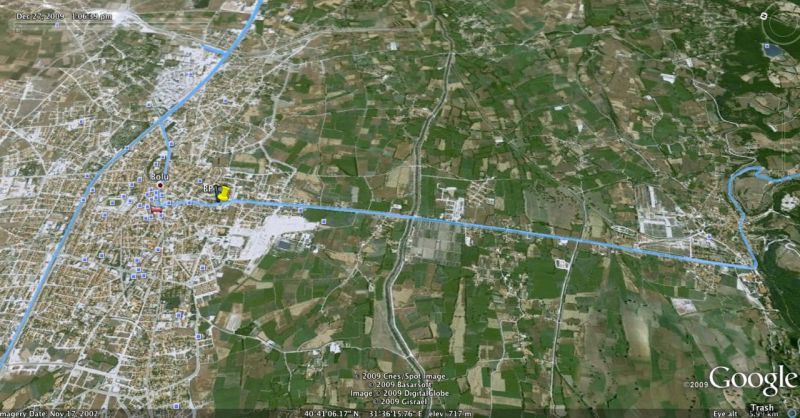Select the Bolu city marker
Viewport: 800px width, 418px height.
tap(160, 185)
